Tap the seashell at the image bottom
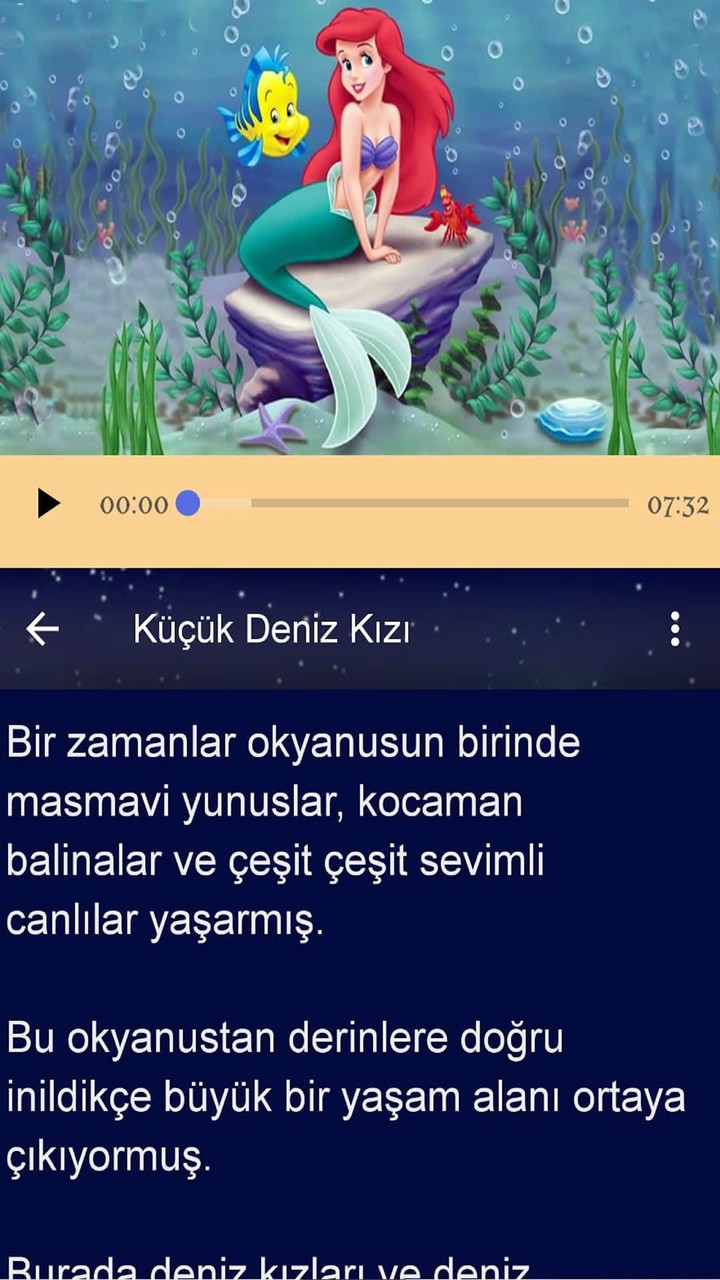 pos(573,424)
